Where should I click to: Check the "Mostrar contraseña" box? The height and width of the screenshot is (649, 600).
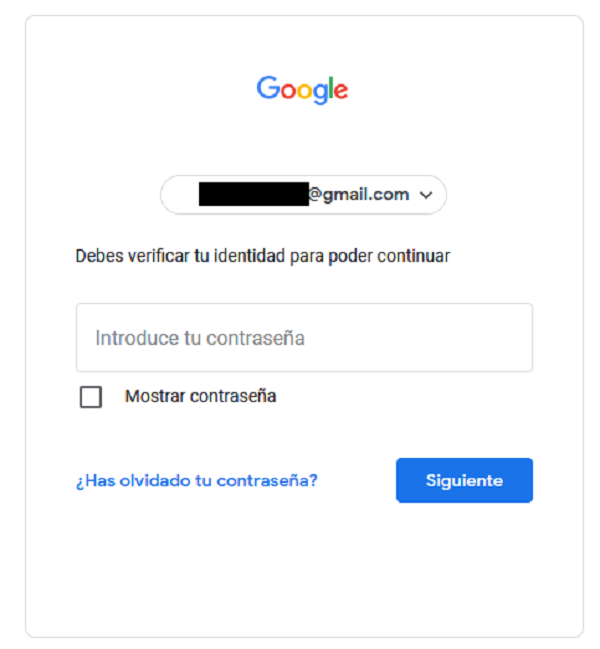91,397
